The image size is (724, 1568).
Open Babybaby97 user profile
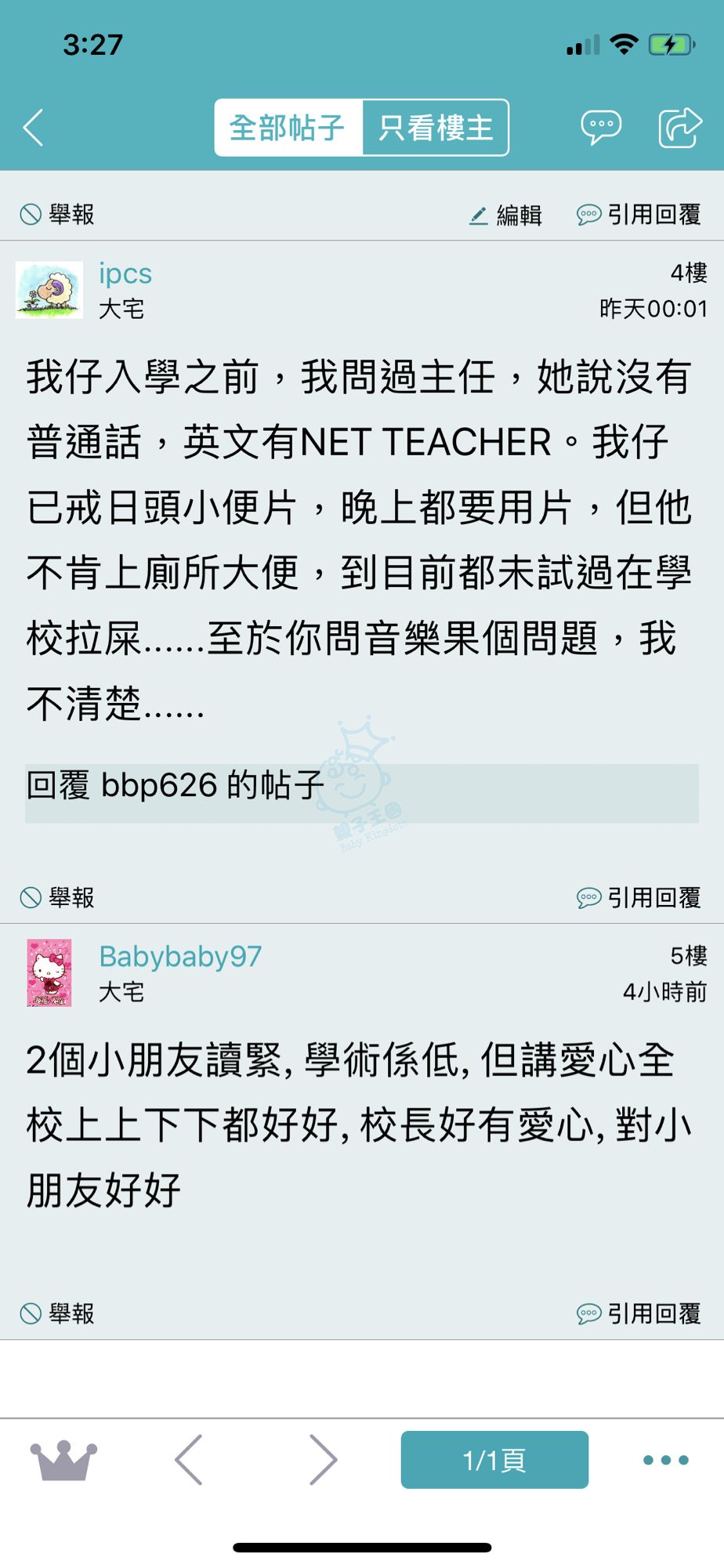[x=180, y=956]
